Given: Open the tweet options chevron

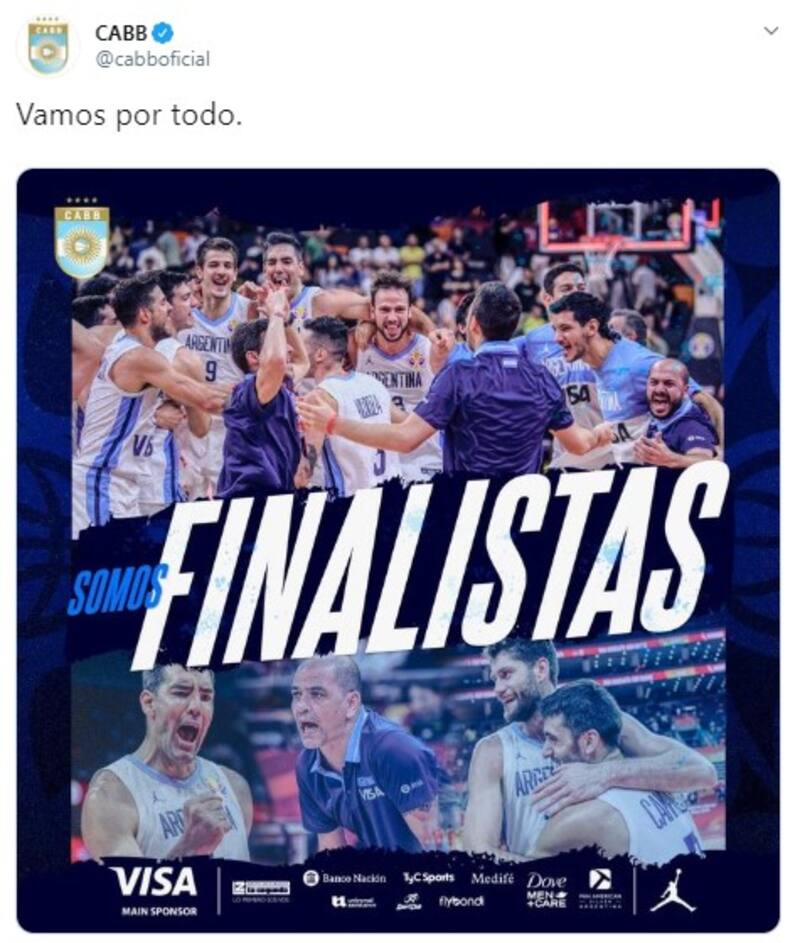Looking at the screenshot, I should click(770, 31).
